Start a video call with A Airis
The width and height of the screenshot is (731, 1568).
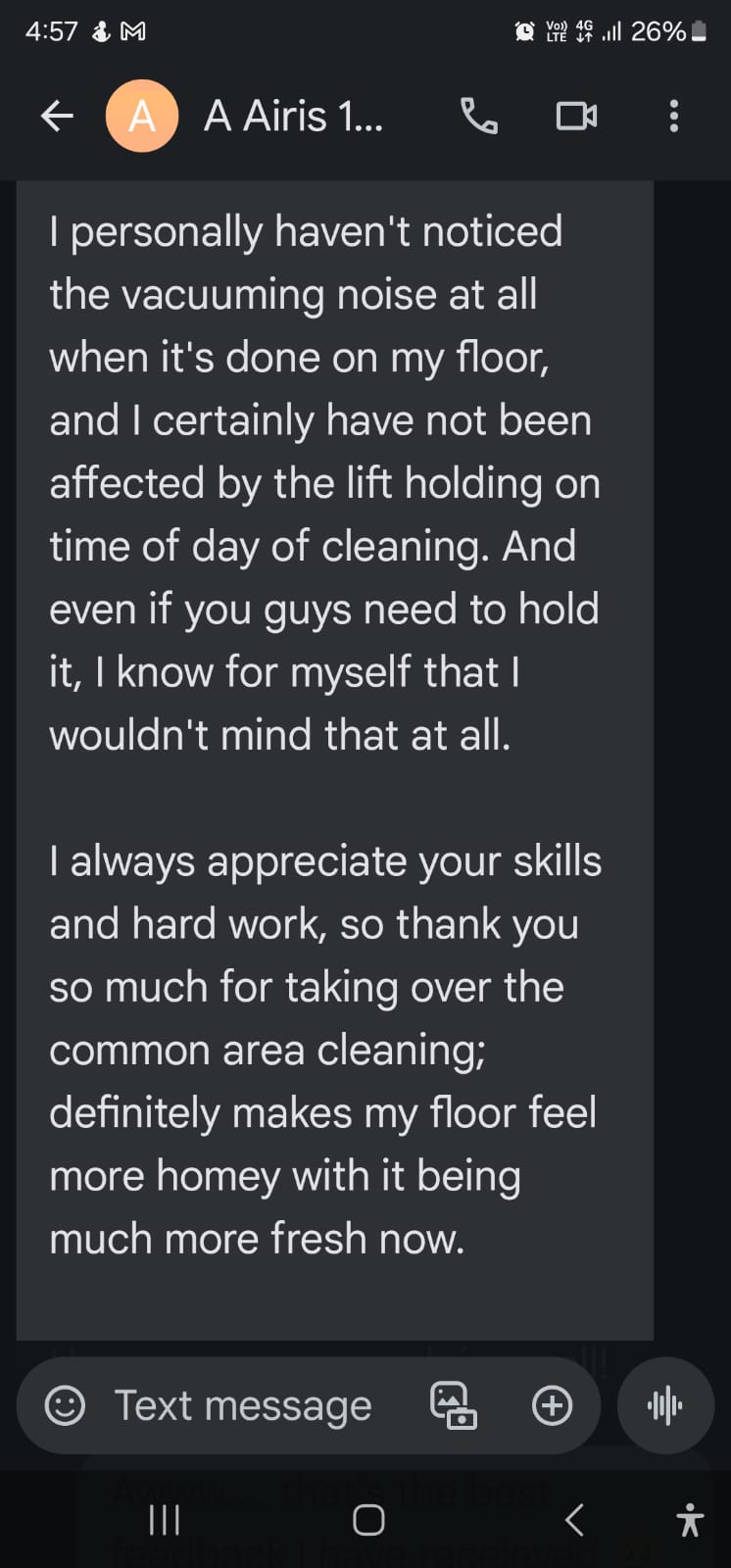pos(576,117)
